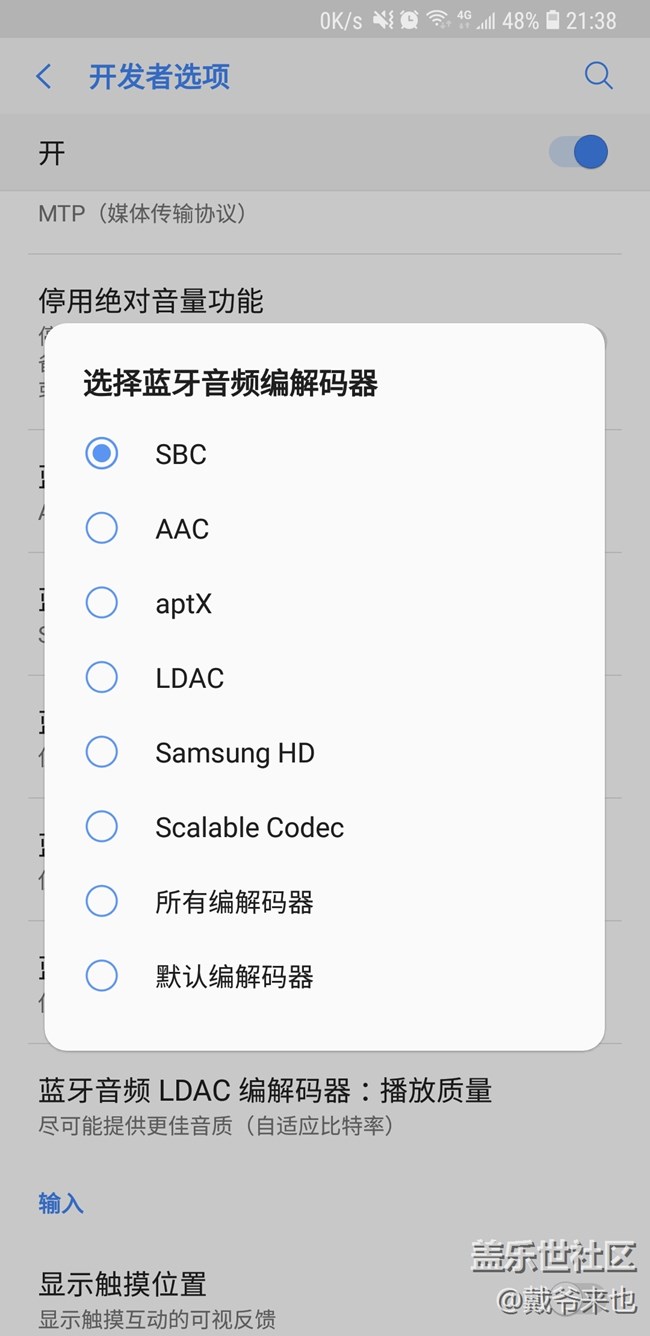This screenshot has height=1336, width=650.
Task: Open 蓝牙音频 LDAC 编解码器 播放质量 setting
Action: pyautogui.click(x=265, y=1105)
